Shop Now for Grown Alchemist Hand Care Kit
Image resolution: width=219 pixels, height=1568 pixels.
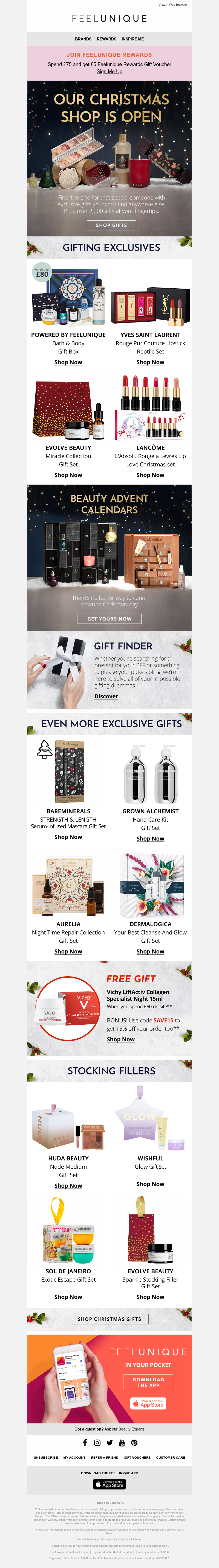150,839
